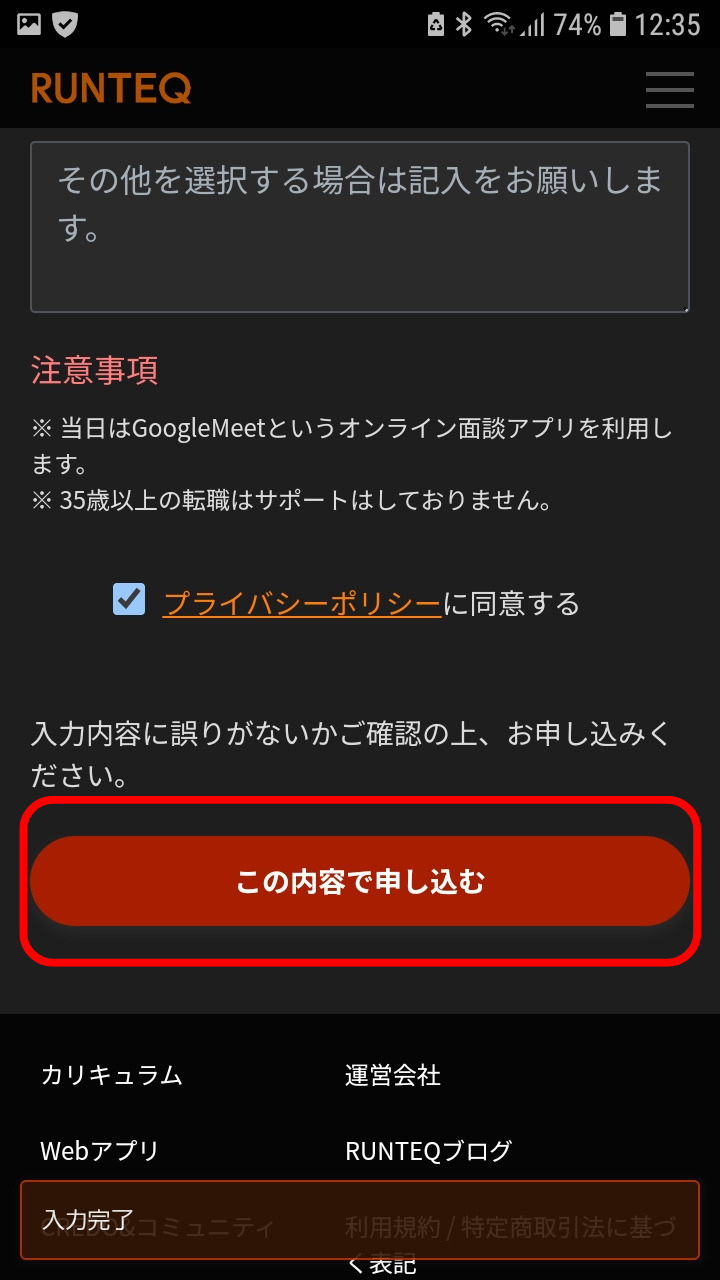This screenshot has height=1280, width=720.
Task: Open the RUNTEQブログ footer link
Action: coord(430,1151)
